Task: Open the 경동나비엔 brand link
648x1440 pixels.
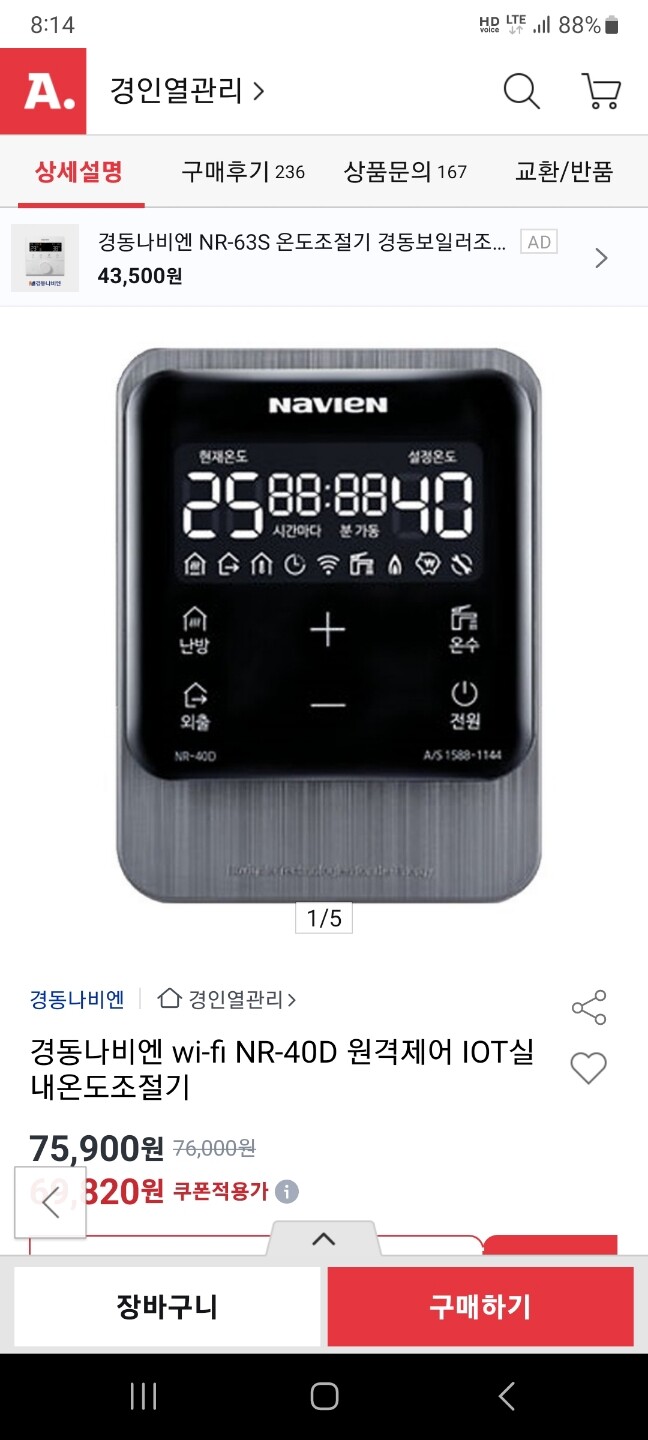Action: (x=77, y=999)
